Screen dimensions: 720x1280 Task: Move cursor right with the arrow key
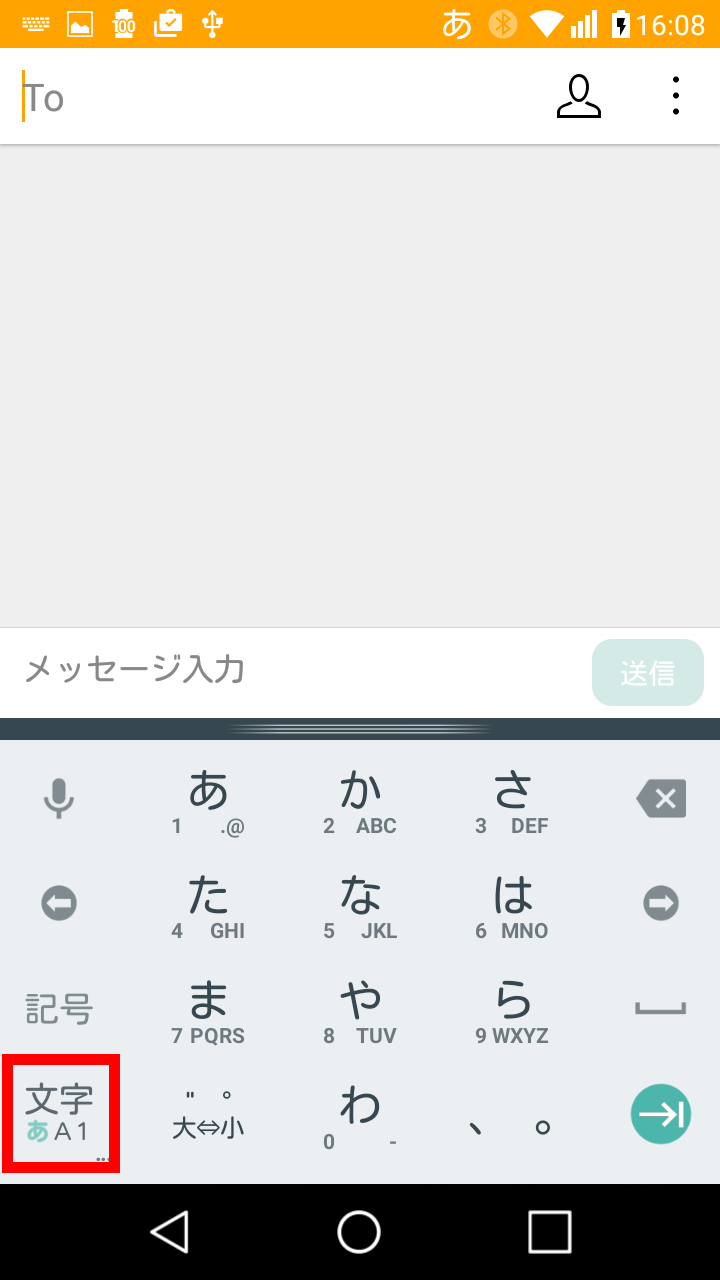click(661, 904)
